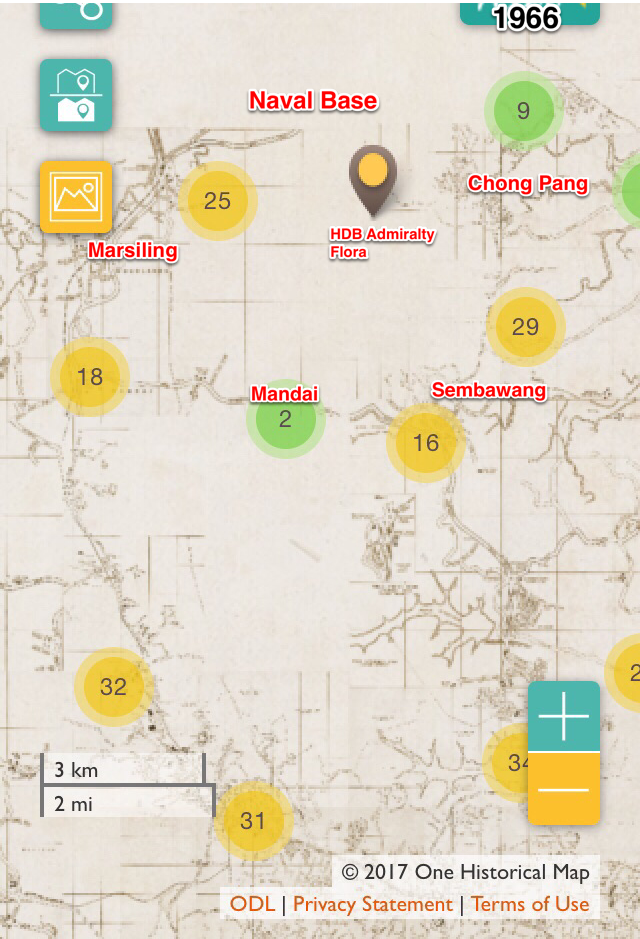Expand the cluster of 29 above Sembawang

tap(525, 327)
